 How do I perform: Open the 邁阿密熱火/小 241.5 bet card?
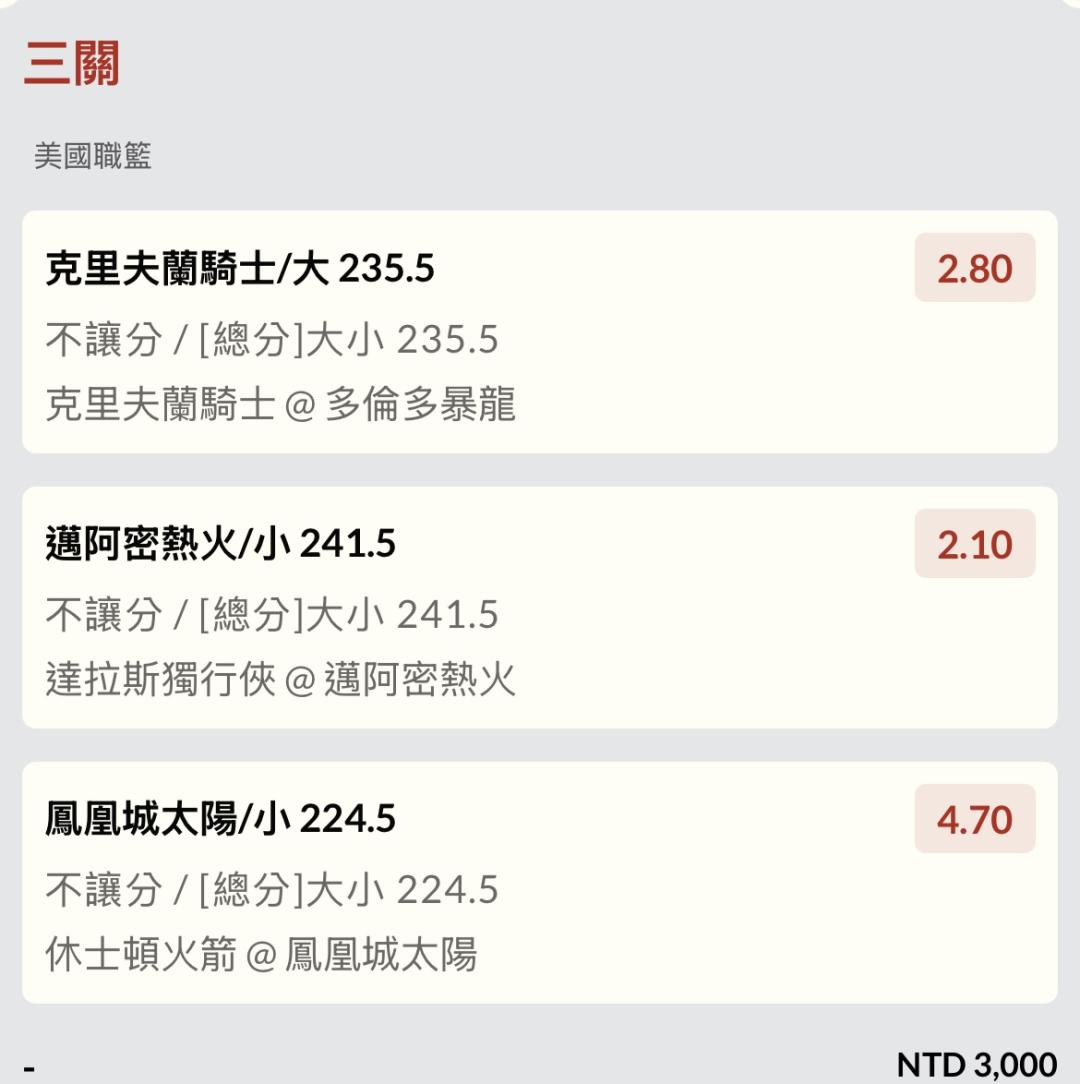(x=539, y=608)
